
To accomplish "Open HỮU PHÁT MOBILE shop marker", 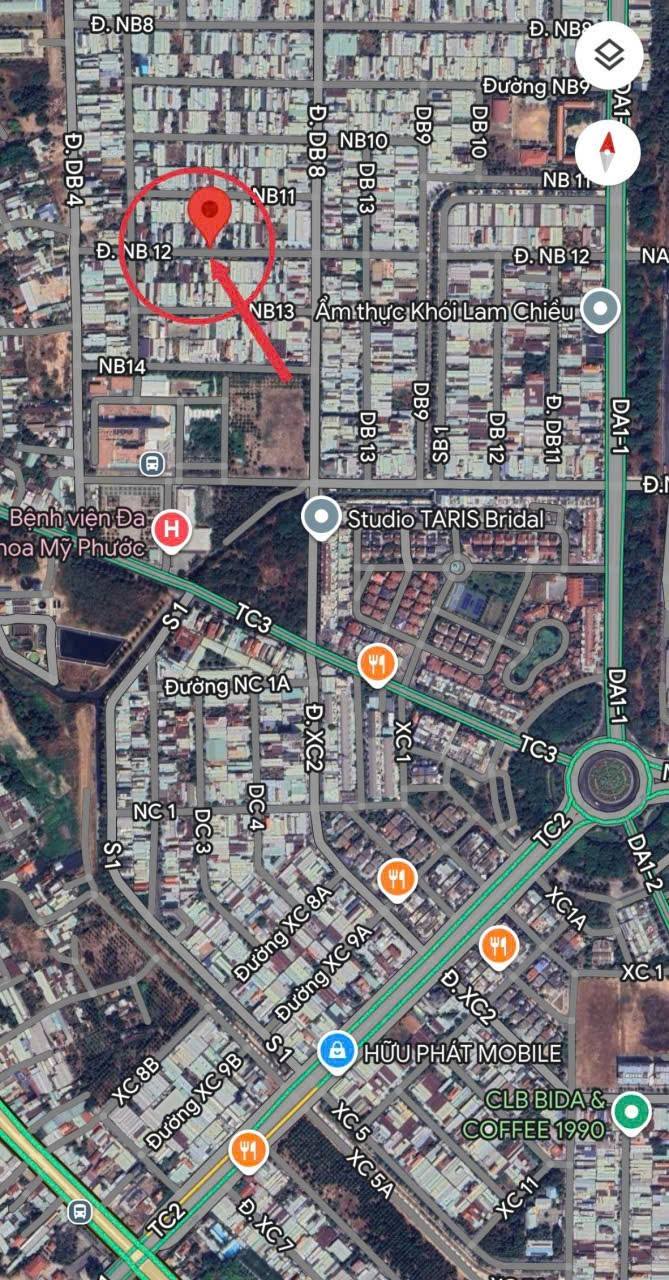I will [x=338, y=1052].
